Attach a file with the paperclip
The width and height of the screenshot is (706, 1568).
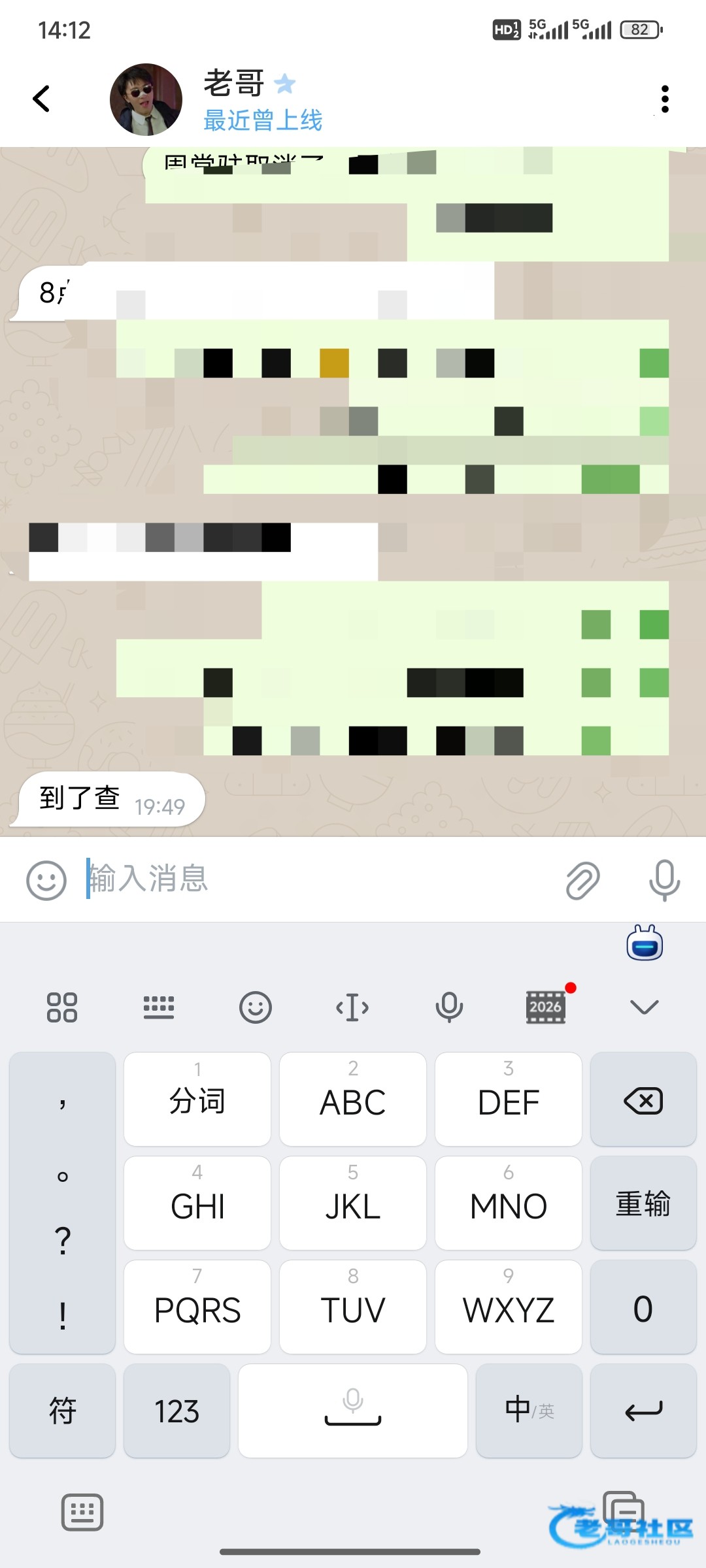pyautogui.click(x=582, y=879)
